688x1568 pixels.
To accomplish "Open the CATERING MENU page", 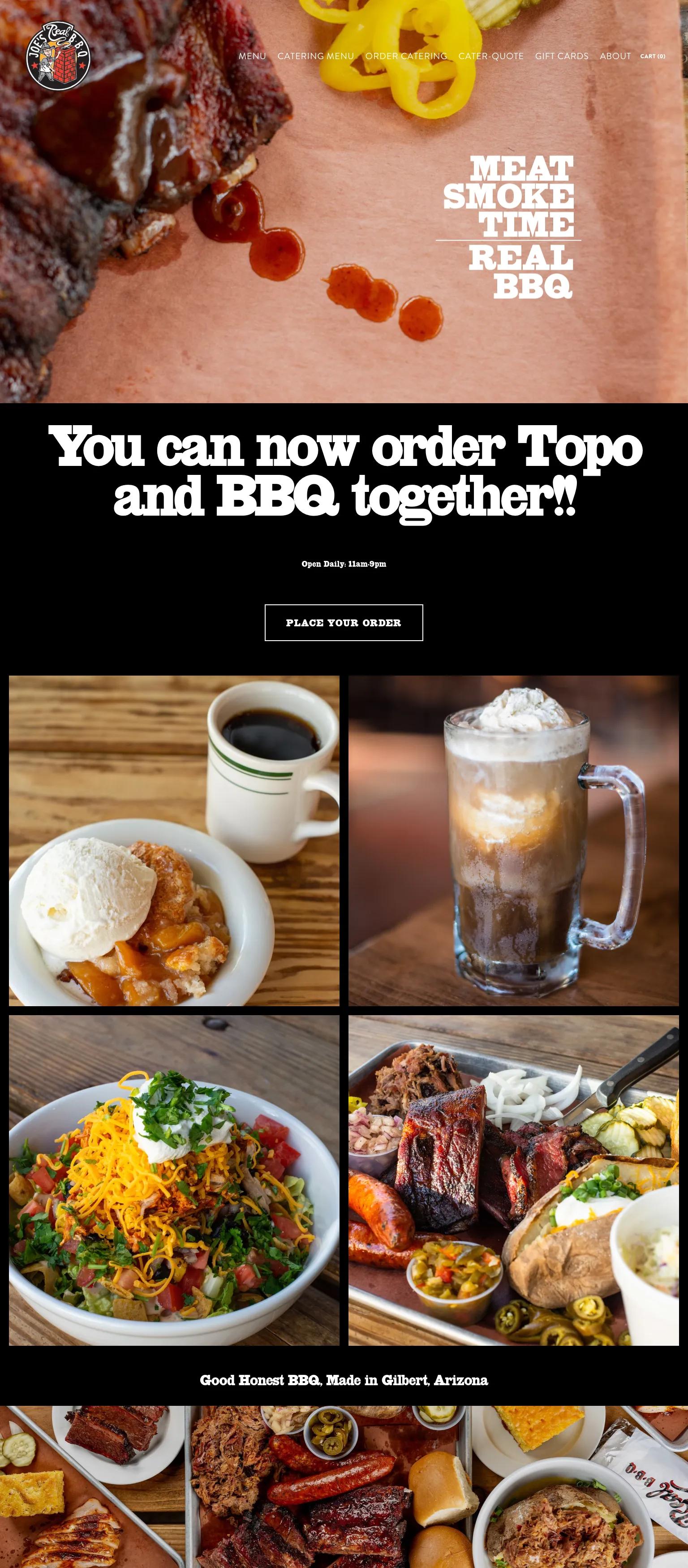I will 316,56.
